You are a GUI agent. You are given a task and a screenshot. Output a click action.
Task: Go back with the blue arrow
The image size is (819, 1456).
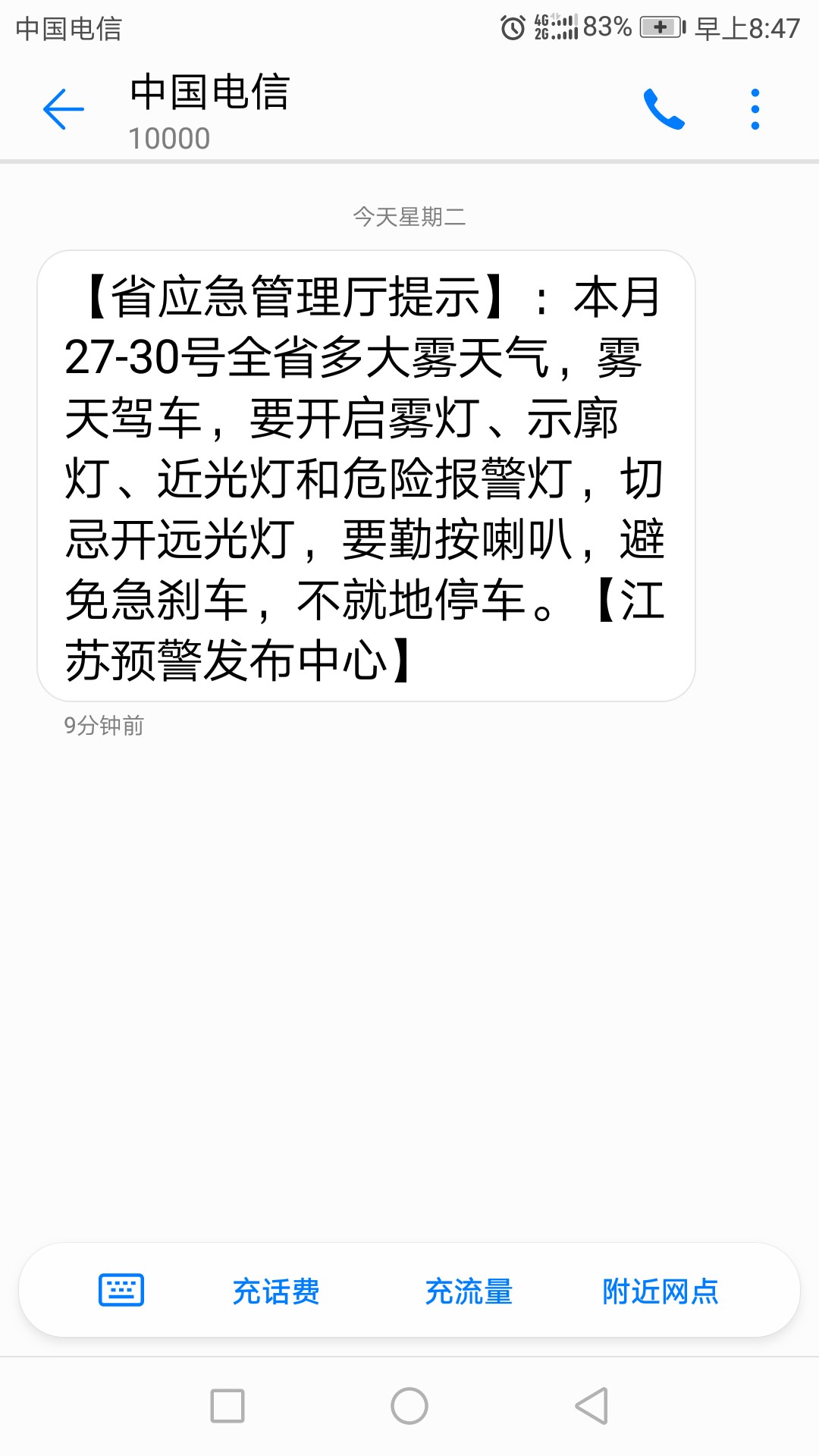pyautogui.click(x=63, y=109)
